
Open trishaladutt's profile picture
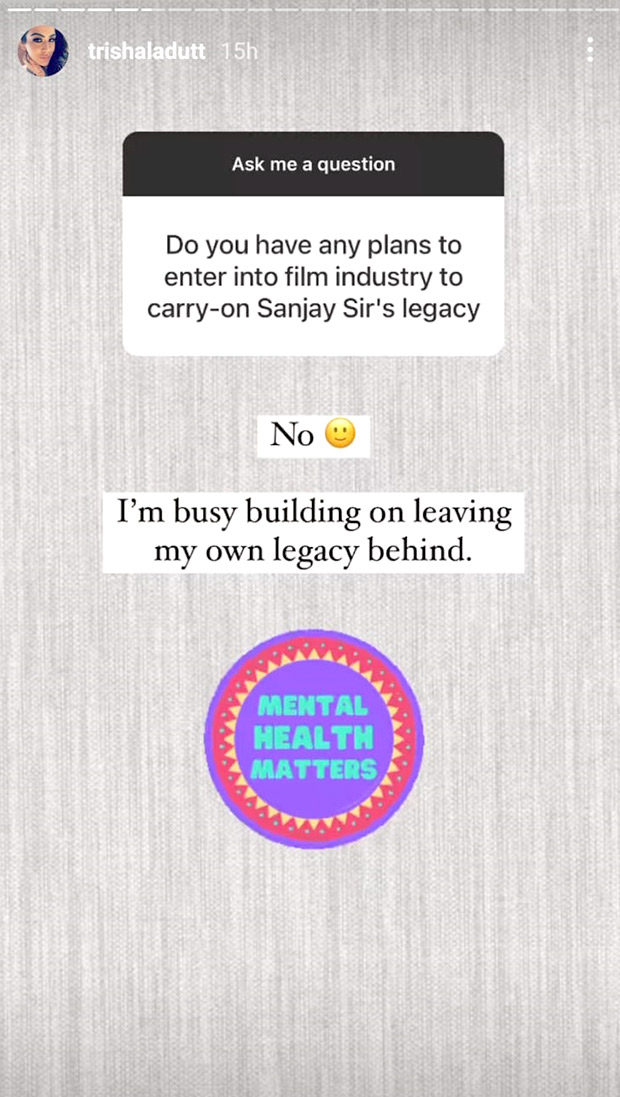tap(44, 51)
